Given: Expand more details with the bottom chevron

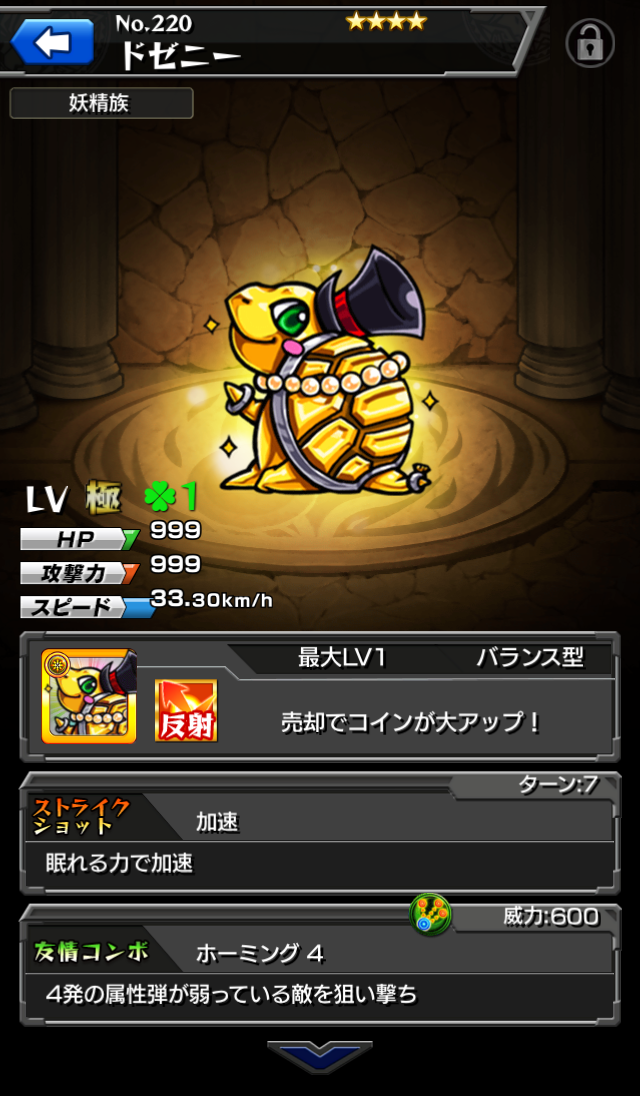Looking at the screenshot, I should 320,1055.
